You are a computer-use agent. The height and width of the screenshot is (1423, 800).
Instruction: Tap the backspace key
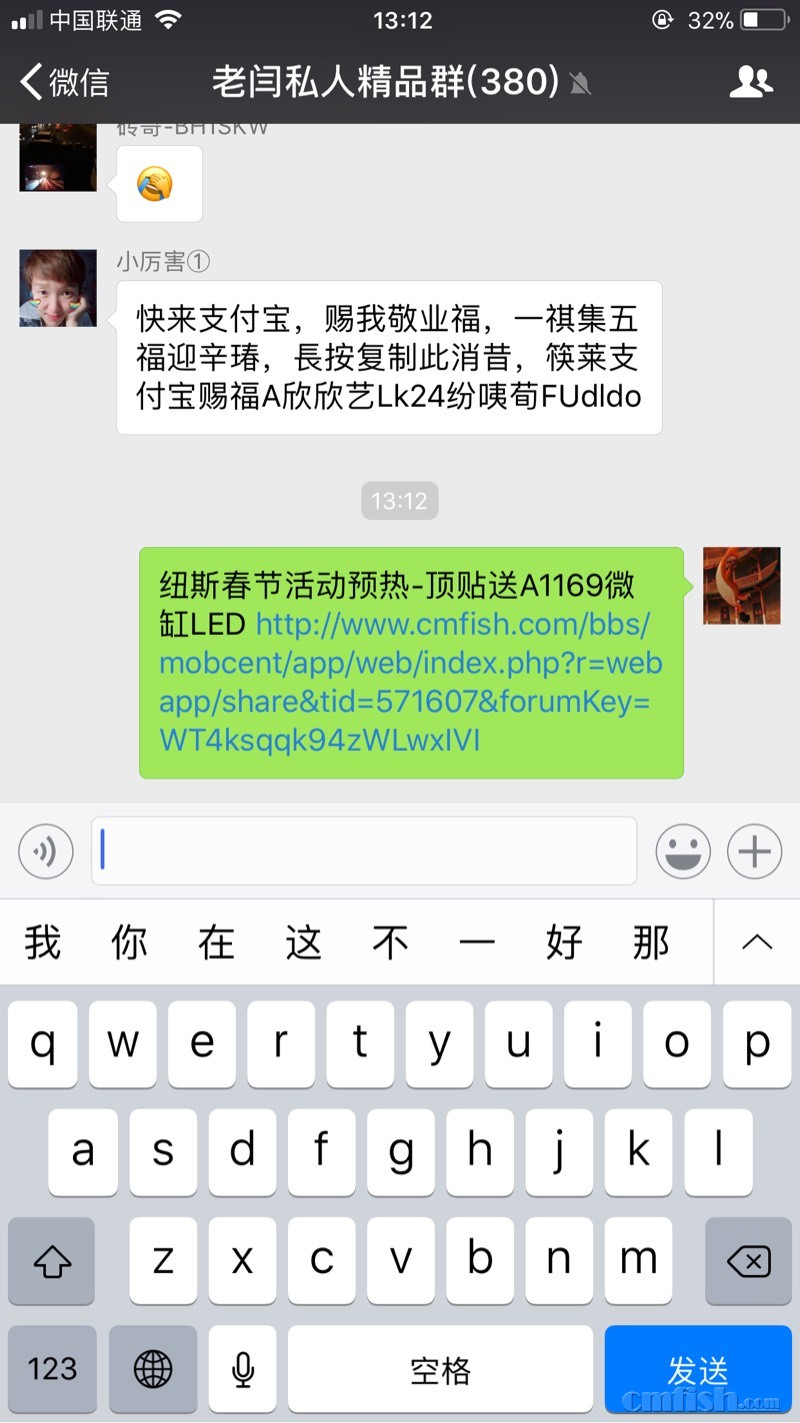coord(748,1261)
